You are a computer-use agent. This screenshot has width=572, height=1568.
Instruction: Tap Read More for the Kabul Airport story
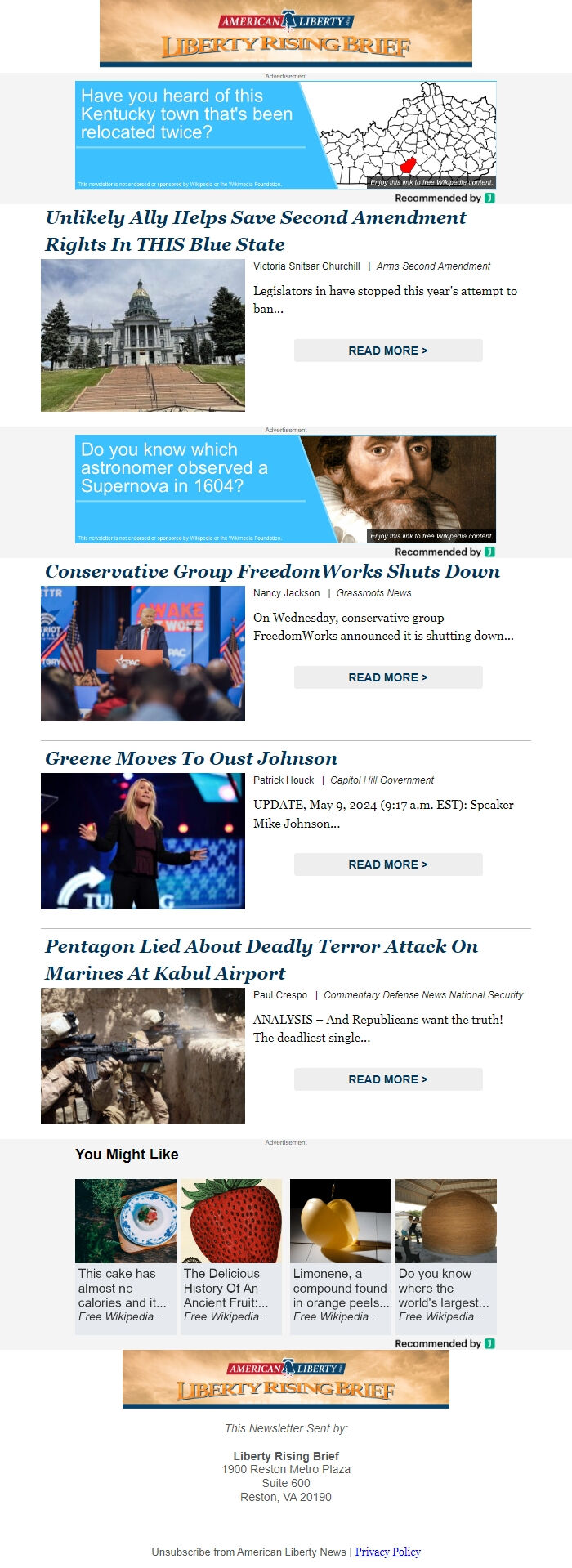(388, 1079)
